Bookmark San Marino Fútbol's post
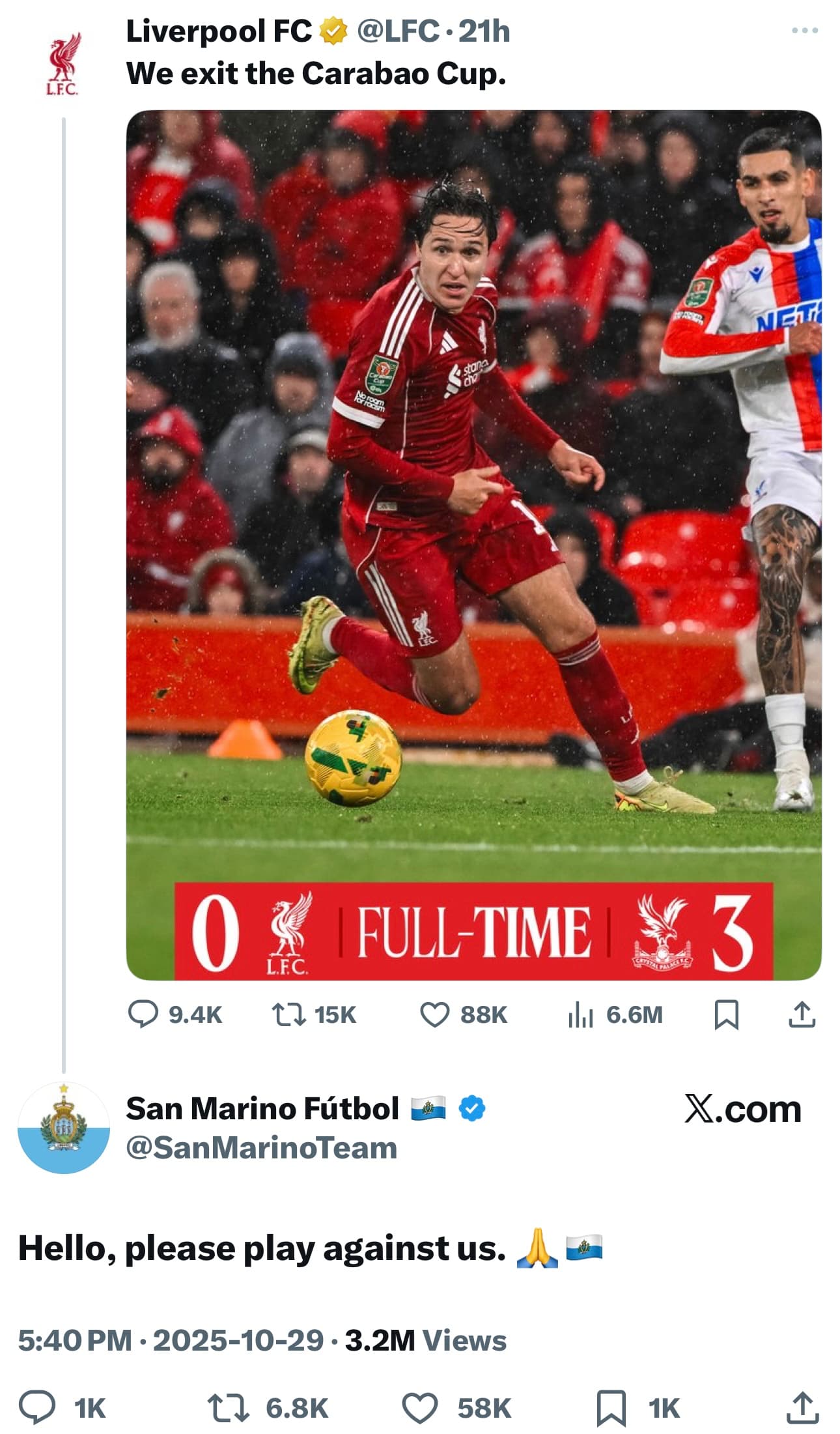Viewport: 840px width, 1434px height. (x=611, y=1407)
